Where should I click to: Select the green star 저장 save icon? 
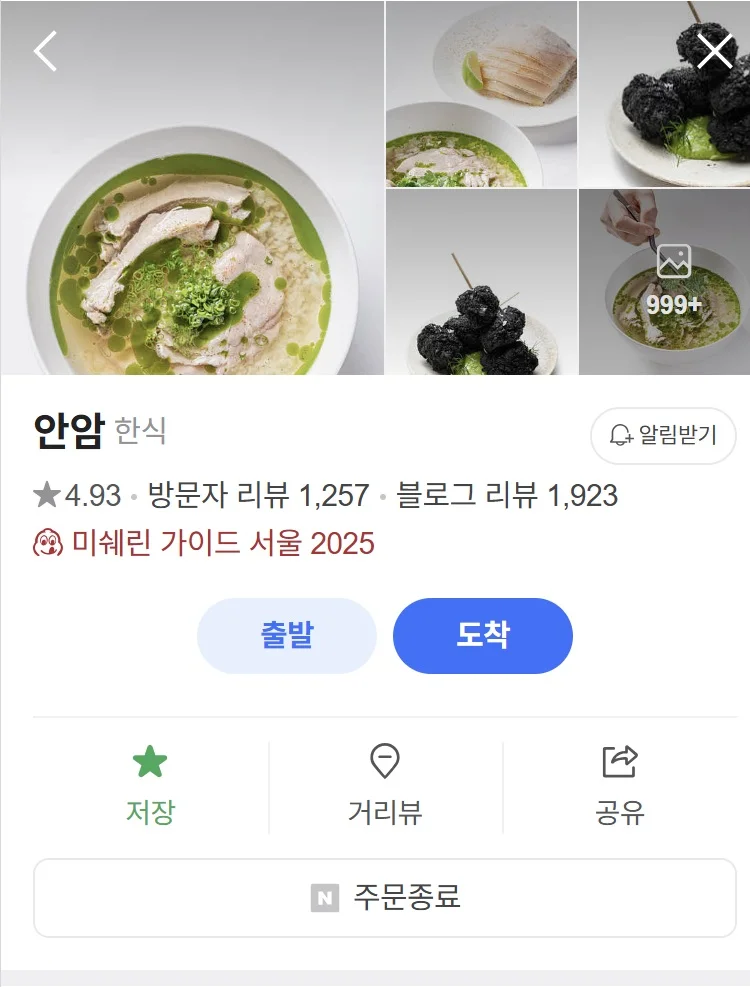tap(150, 761)
